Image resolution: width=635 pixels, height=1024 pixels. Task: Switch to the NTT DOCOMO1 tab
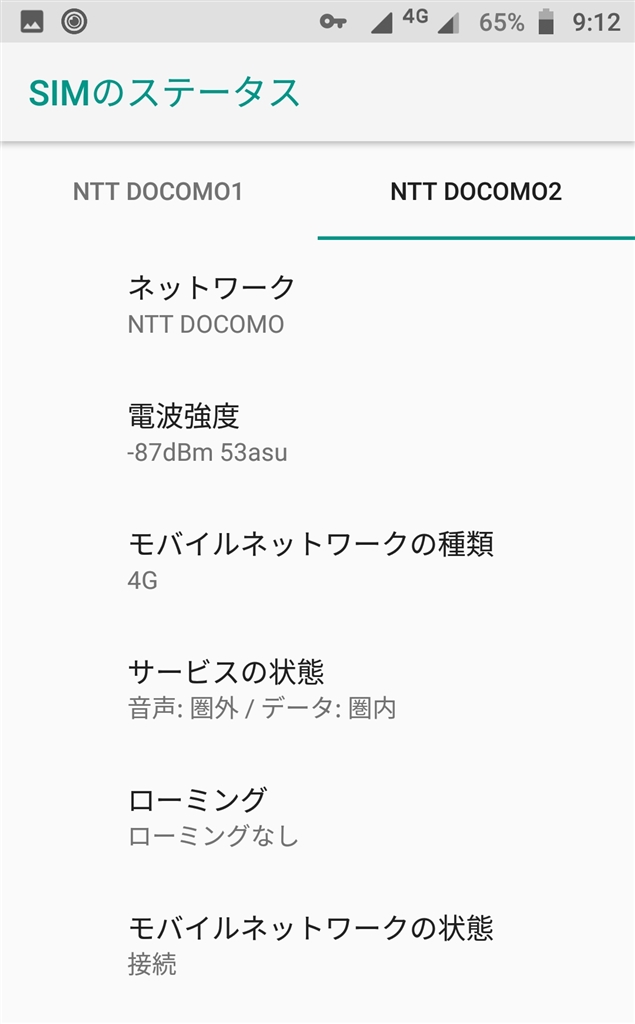[158, 192]
